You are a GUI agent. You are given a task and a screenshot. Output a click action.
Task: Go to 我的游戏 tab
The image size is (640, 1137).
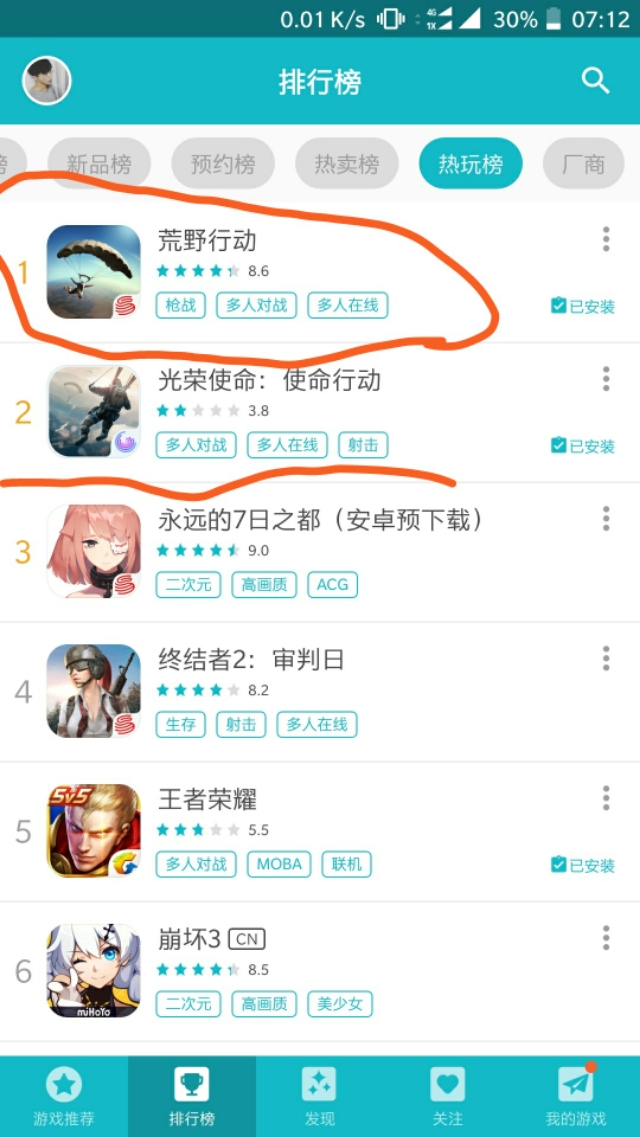pos(575,1096)
